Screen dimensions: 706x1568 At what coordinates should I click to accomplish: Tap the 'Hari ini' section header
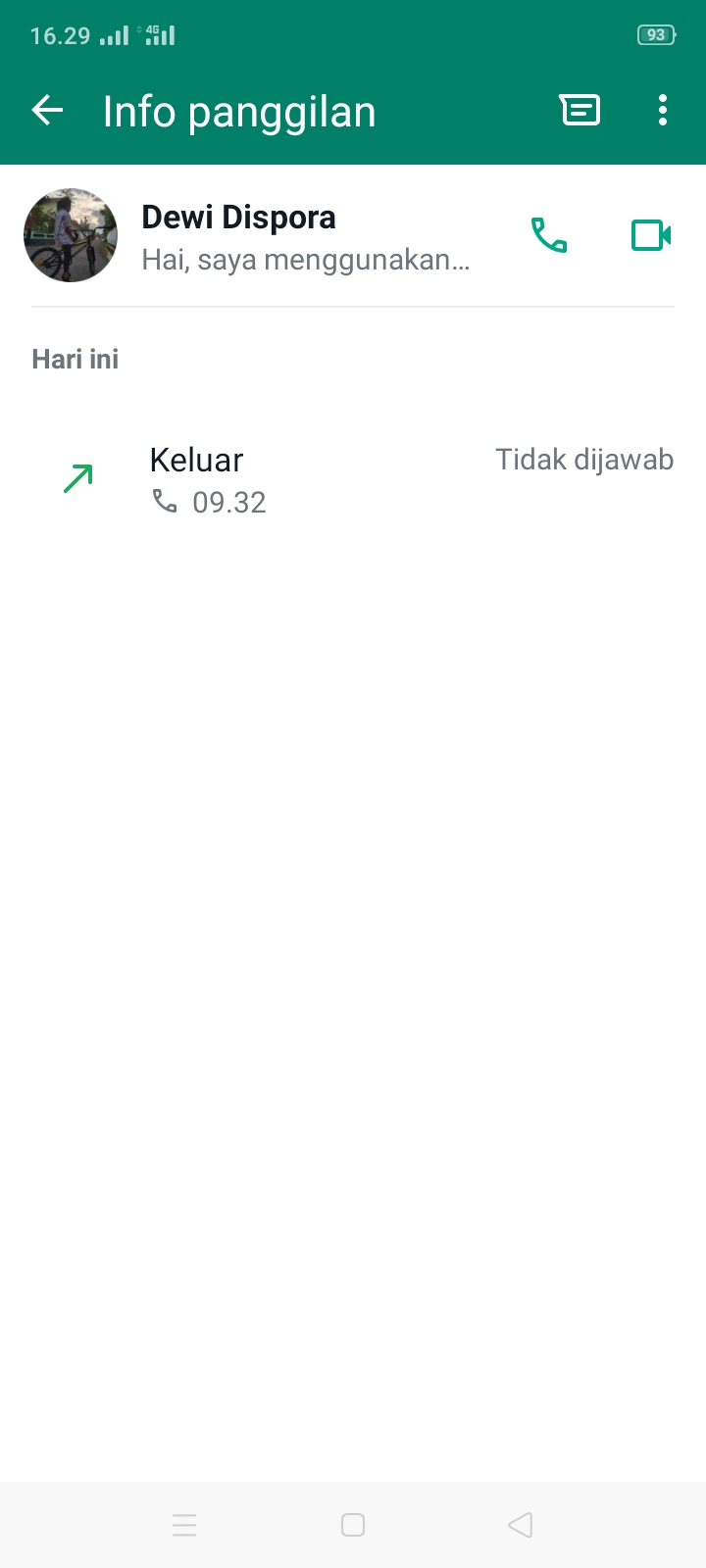74,359
